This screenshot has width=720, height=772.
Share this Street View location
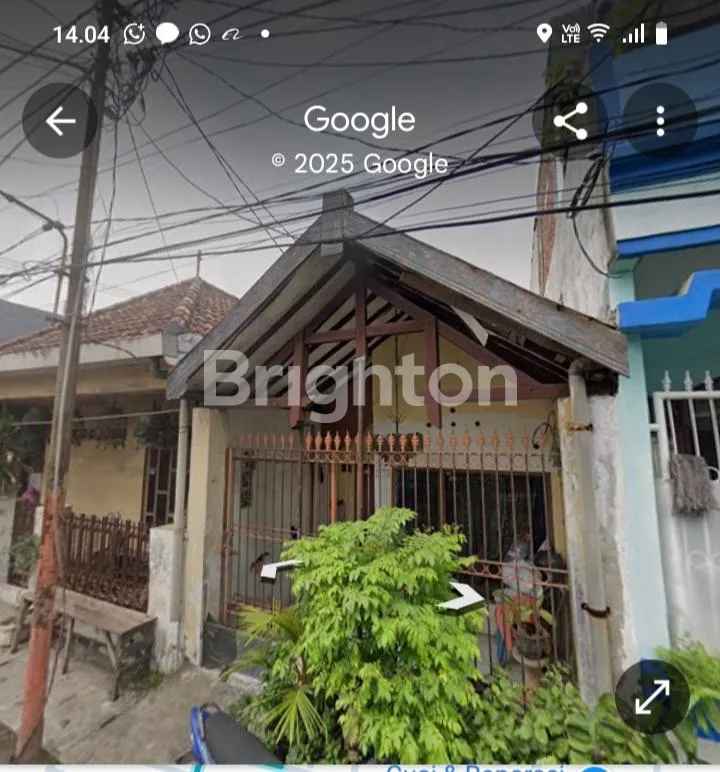[x=570, y=121]
